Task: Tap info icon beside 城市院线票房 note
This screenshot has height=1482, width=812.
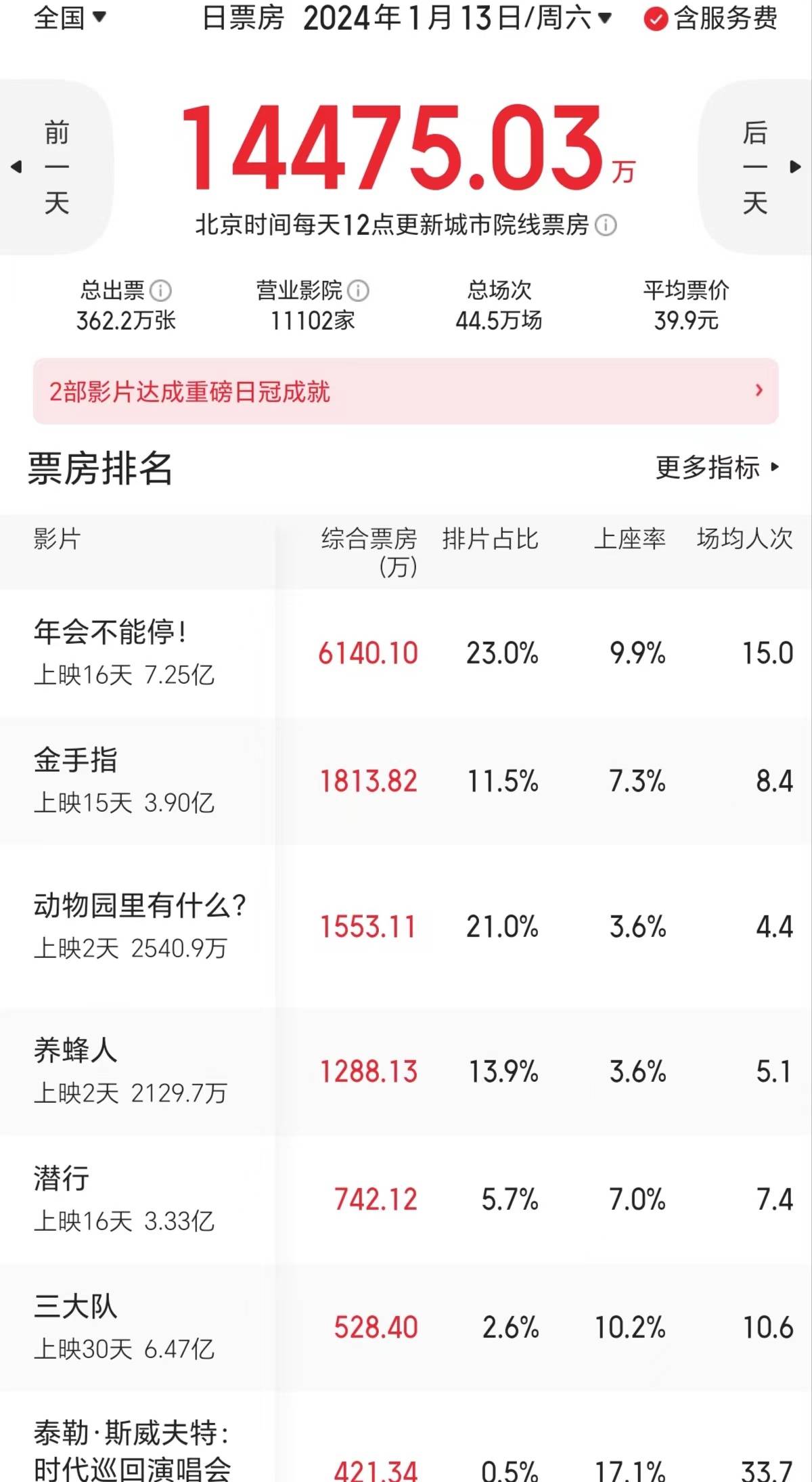Action: [x=606, y=225]
